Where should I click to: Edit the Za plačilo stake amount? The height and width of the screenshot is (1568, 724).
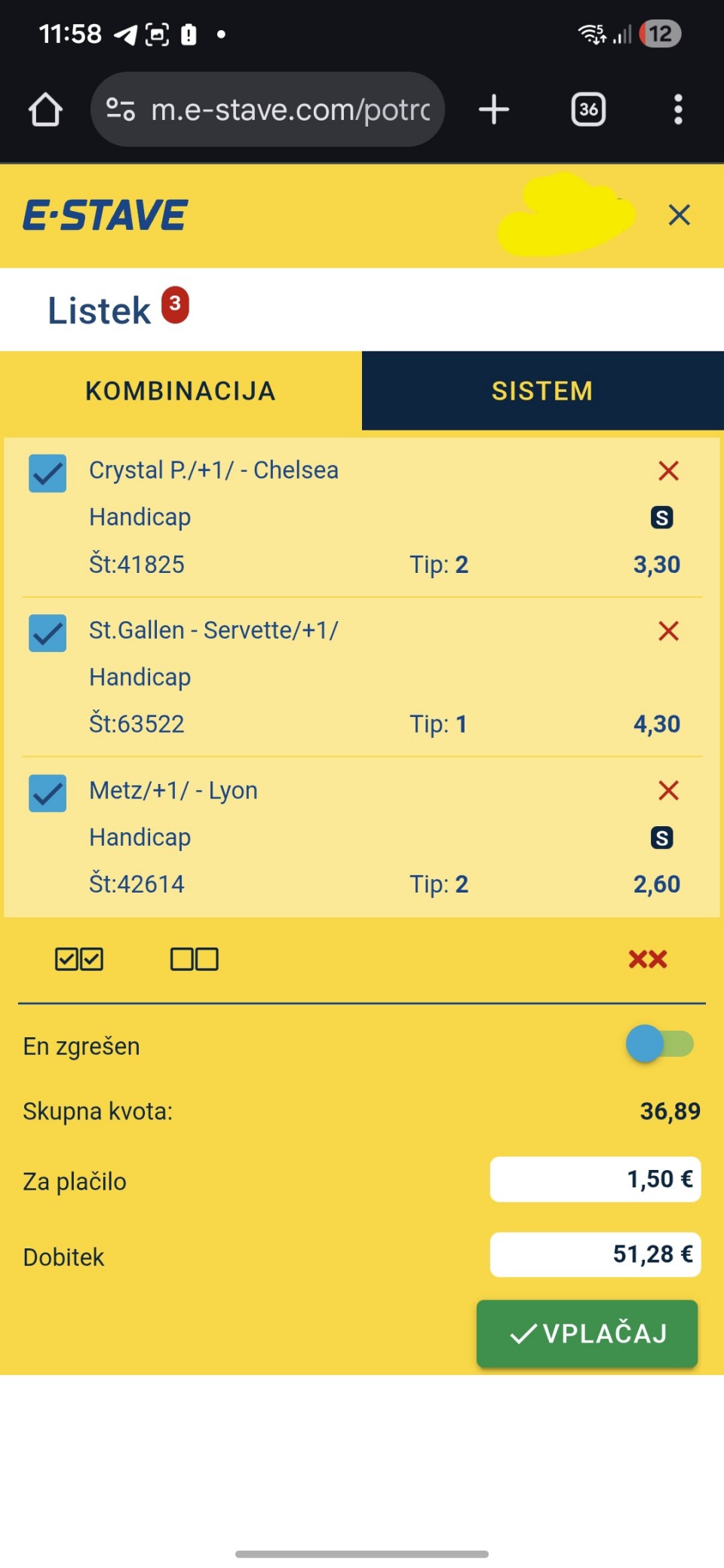595,1179
